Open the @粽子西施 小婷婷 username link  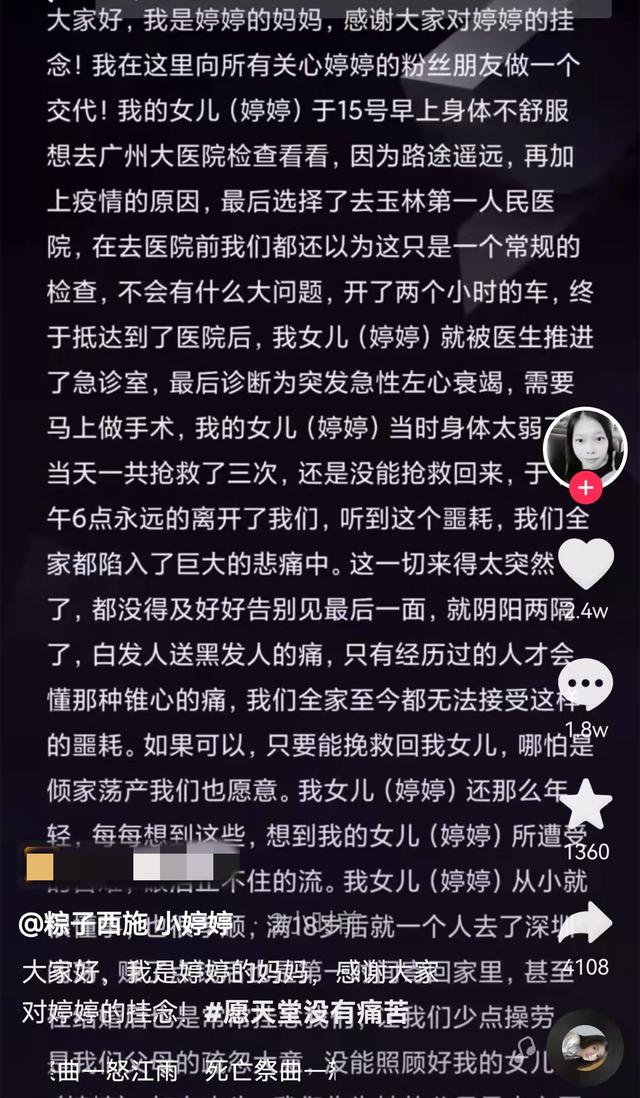point(127,925)
